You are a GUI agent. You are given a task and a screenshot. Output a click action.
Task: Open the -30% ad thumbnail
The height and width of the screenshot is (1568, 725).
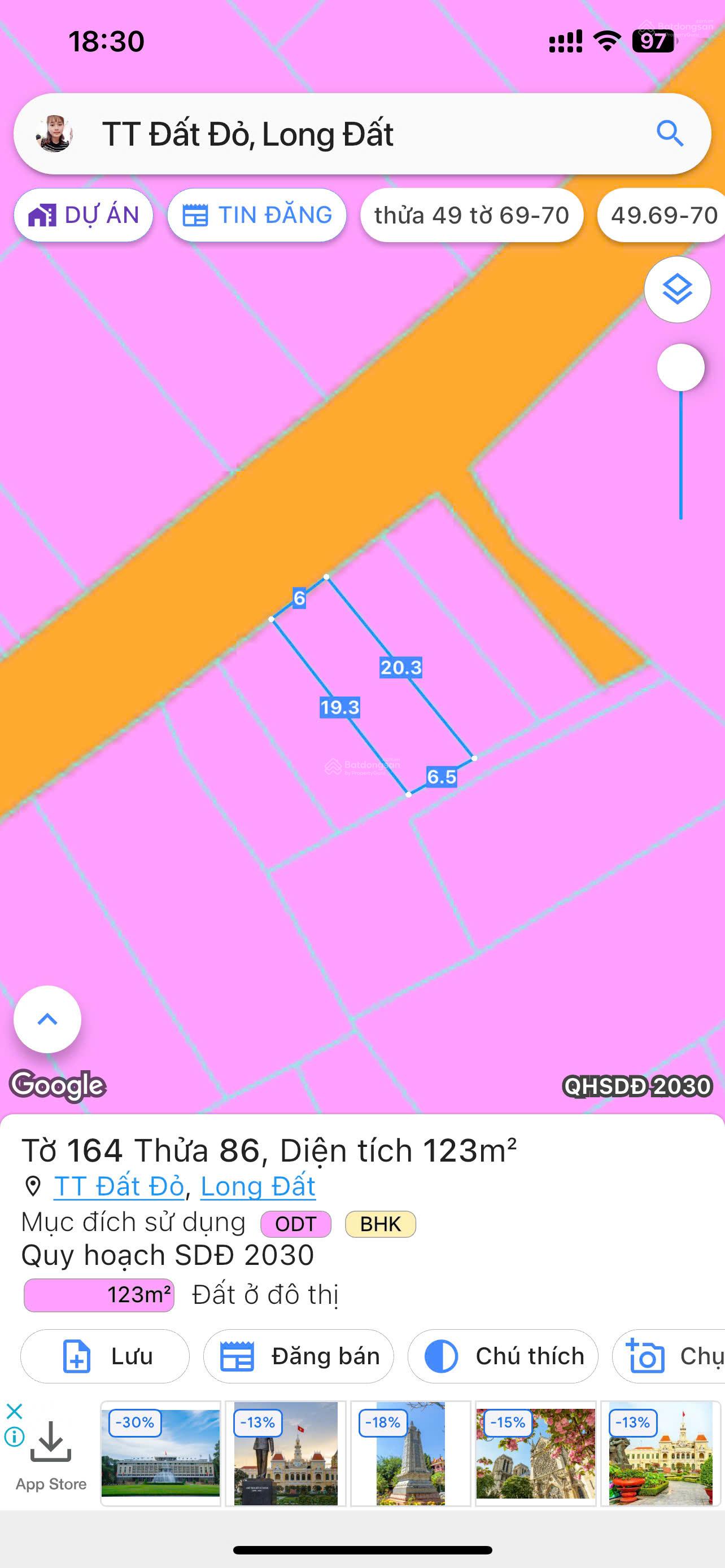(161, 1452)
